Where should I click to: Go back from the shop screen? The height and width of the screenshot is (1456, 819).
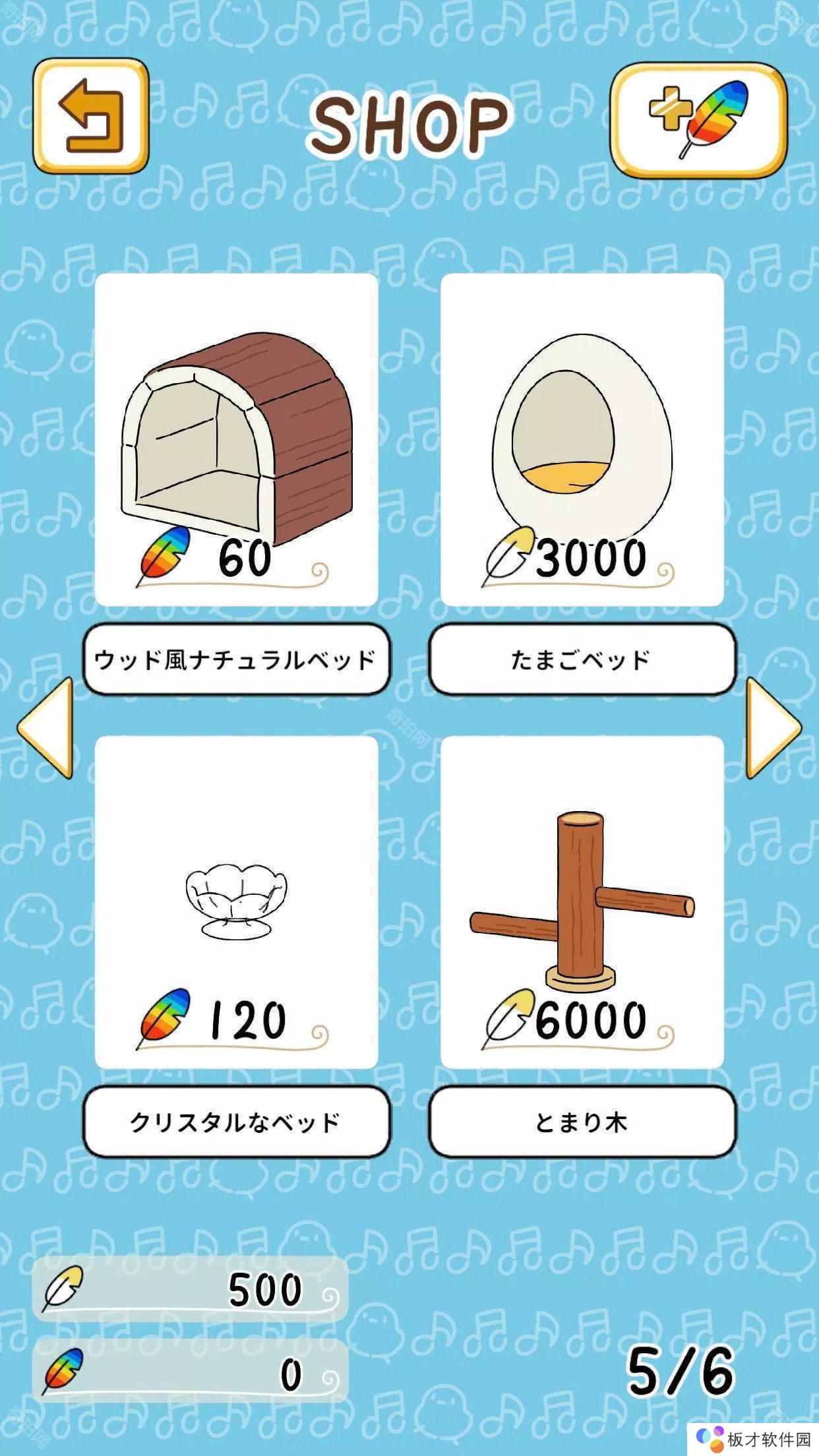[91, 116]
